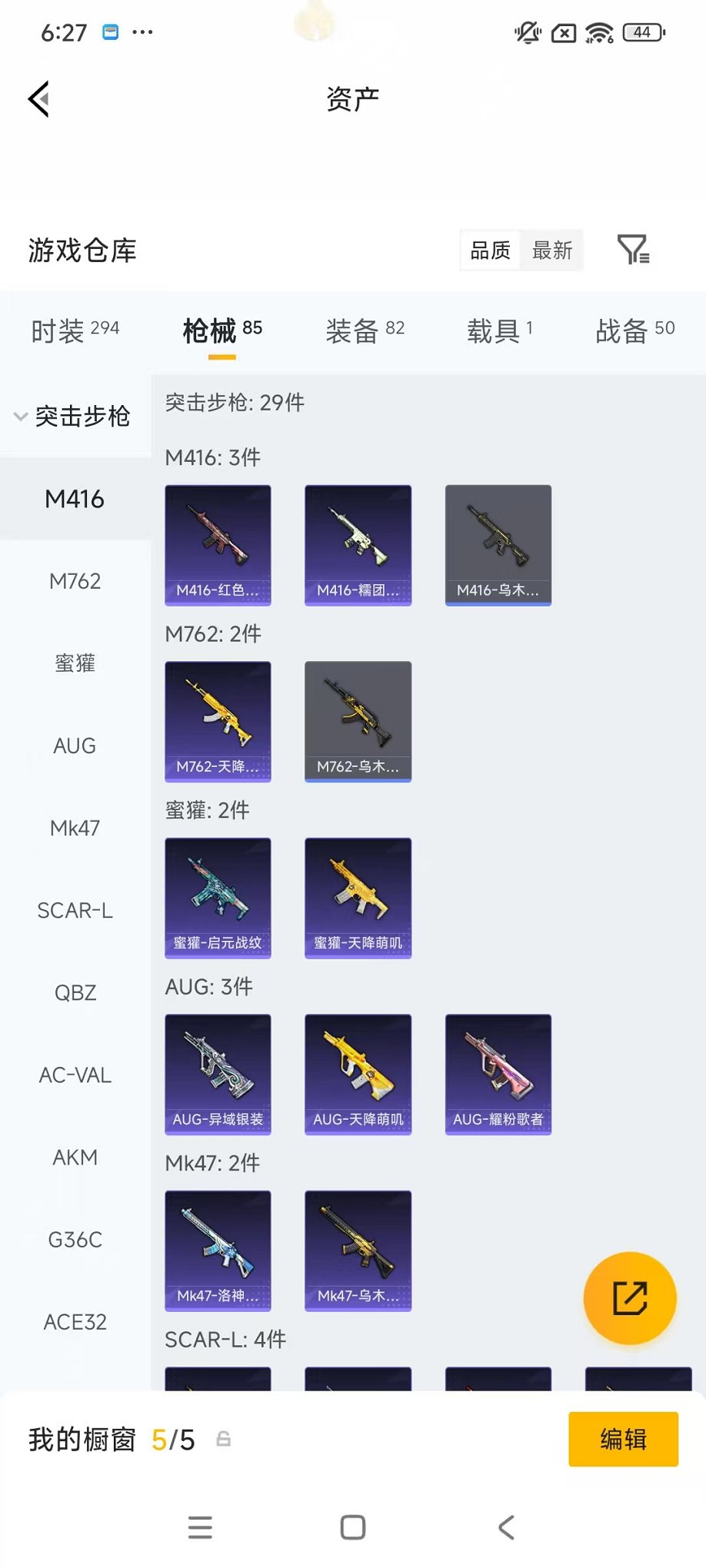Tap the orange floating share button
Screen dimensions: 706x1568
(629, 1298)
